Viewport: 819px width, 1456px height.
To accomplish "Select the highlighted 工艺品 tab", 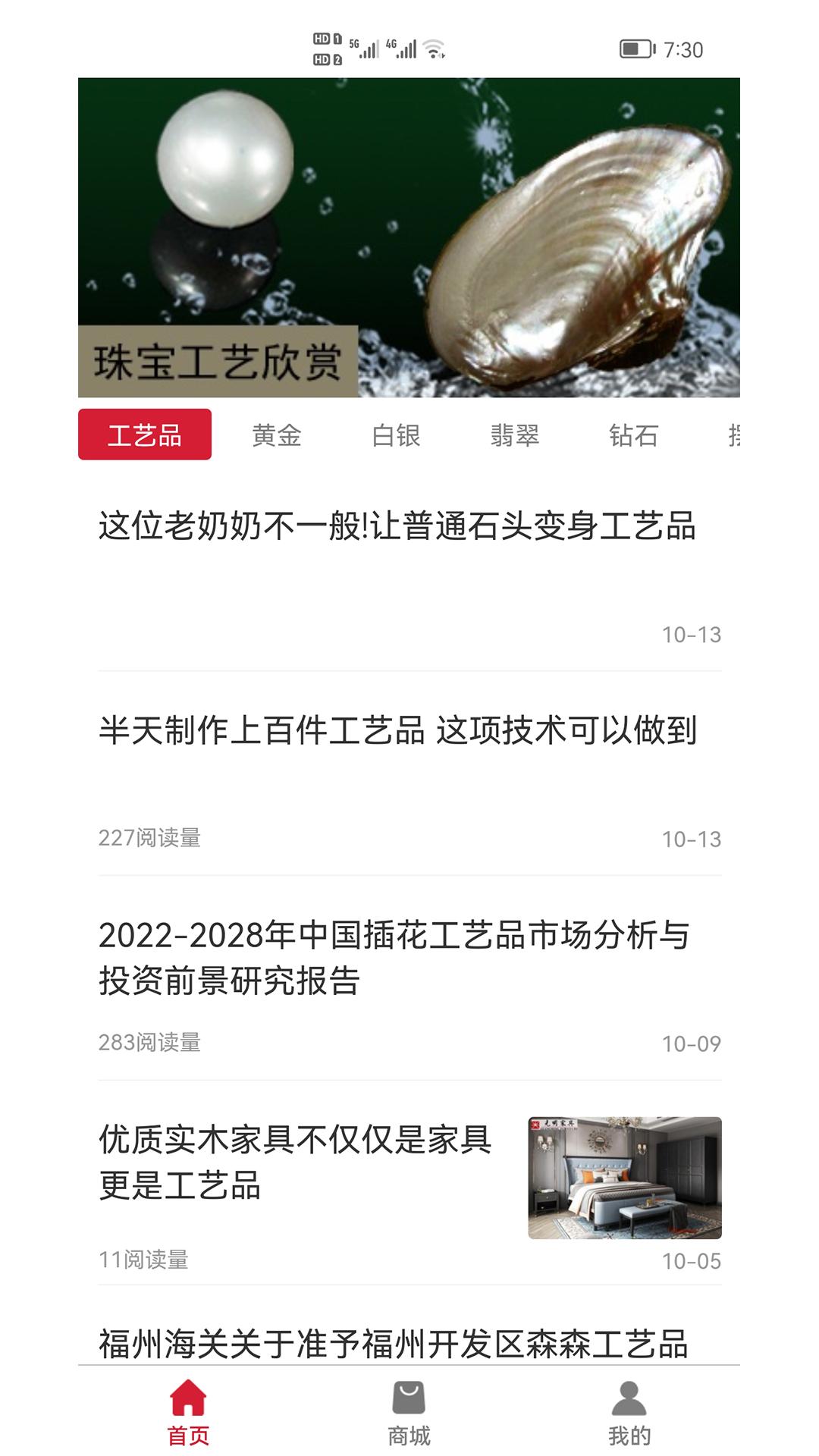I will tap(146, 435).
